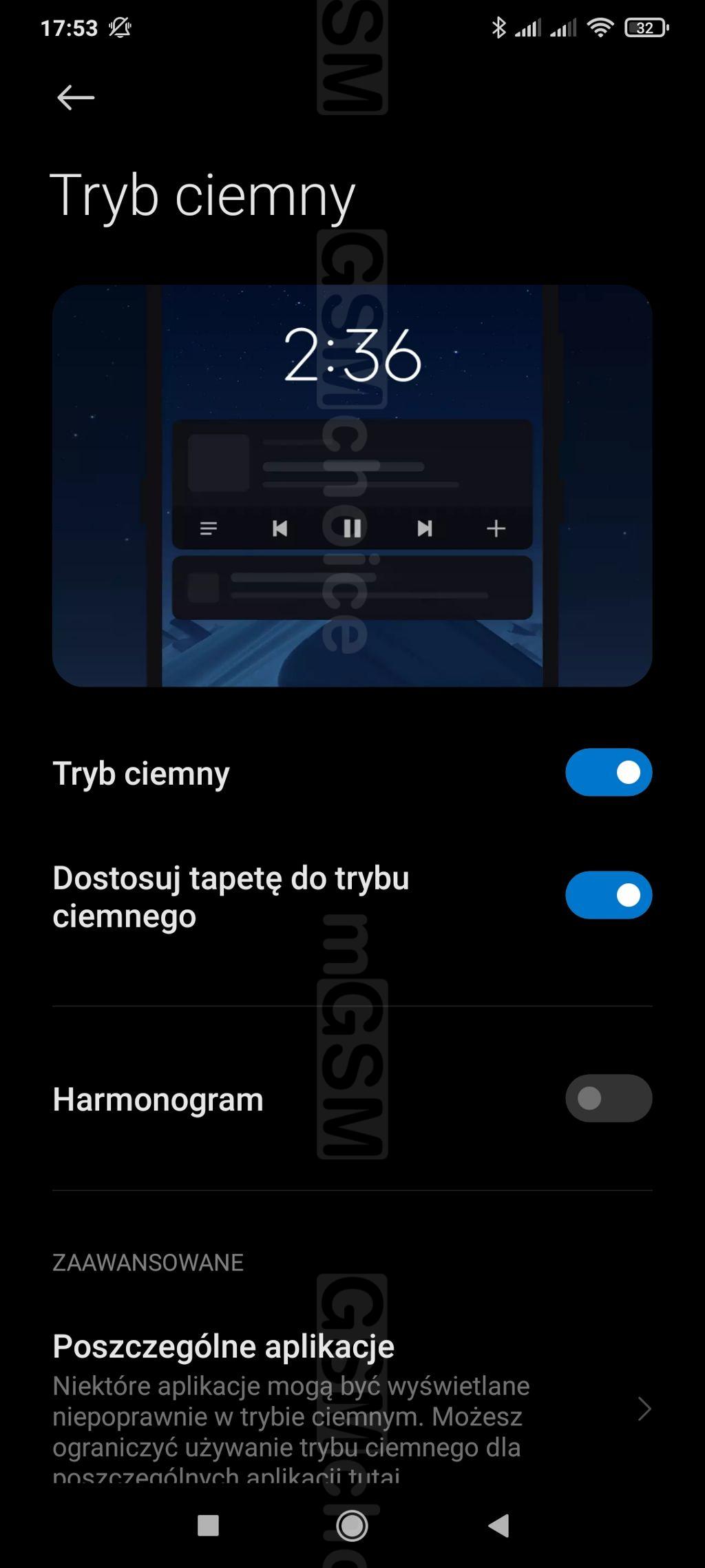705x1568 pixels.
Task: Open recent apps with the square button
Action: [208, 1526]
